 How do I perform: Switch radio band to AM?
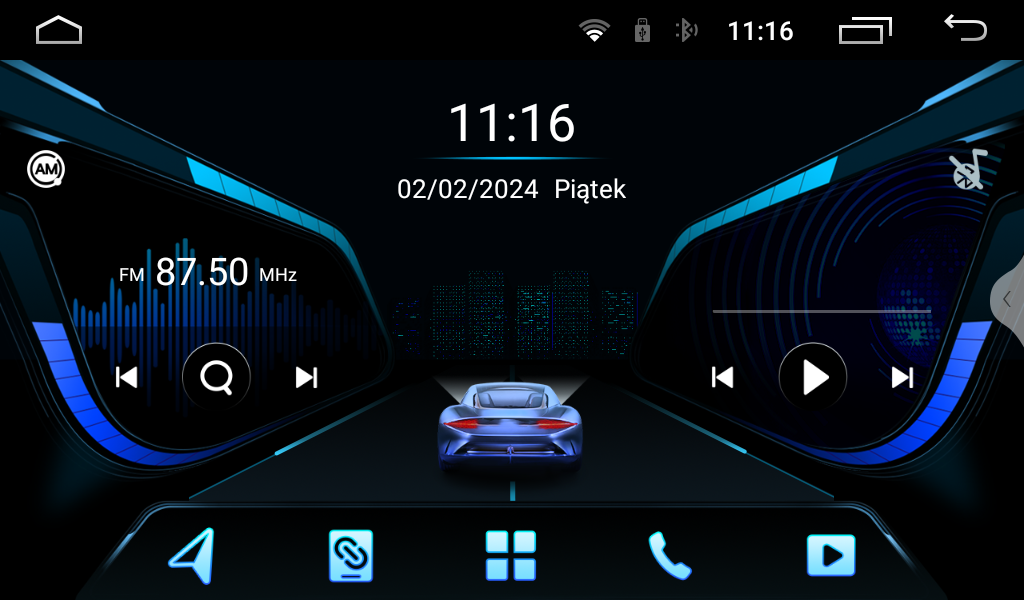click(46, 169)
